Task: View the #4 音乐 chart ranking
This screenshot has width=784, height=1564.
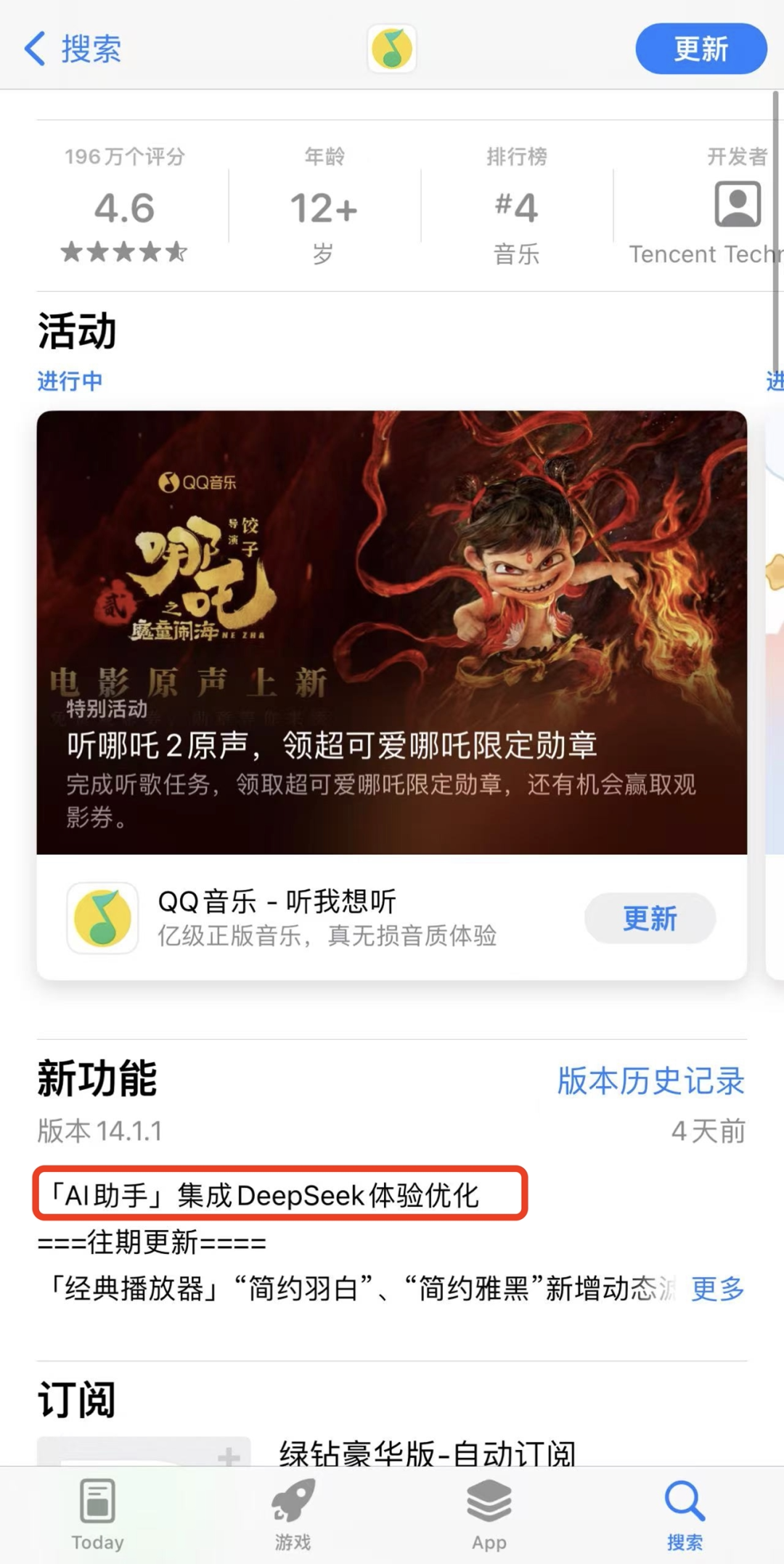Action: point(516,208)
